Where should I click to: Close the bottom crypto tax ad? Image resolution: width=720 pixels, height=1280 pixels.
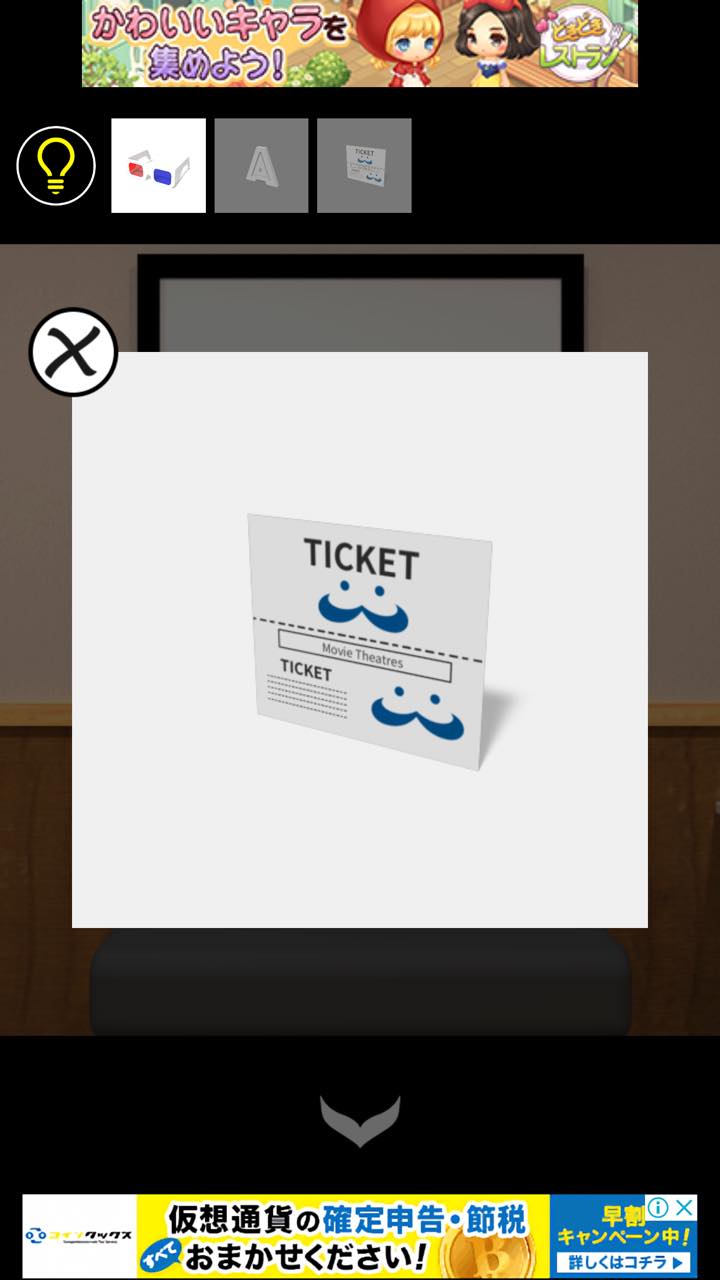pyautogui.click(x=685, y=1208)
